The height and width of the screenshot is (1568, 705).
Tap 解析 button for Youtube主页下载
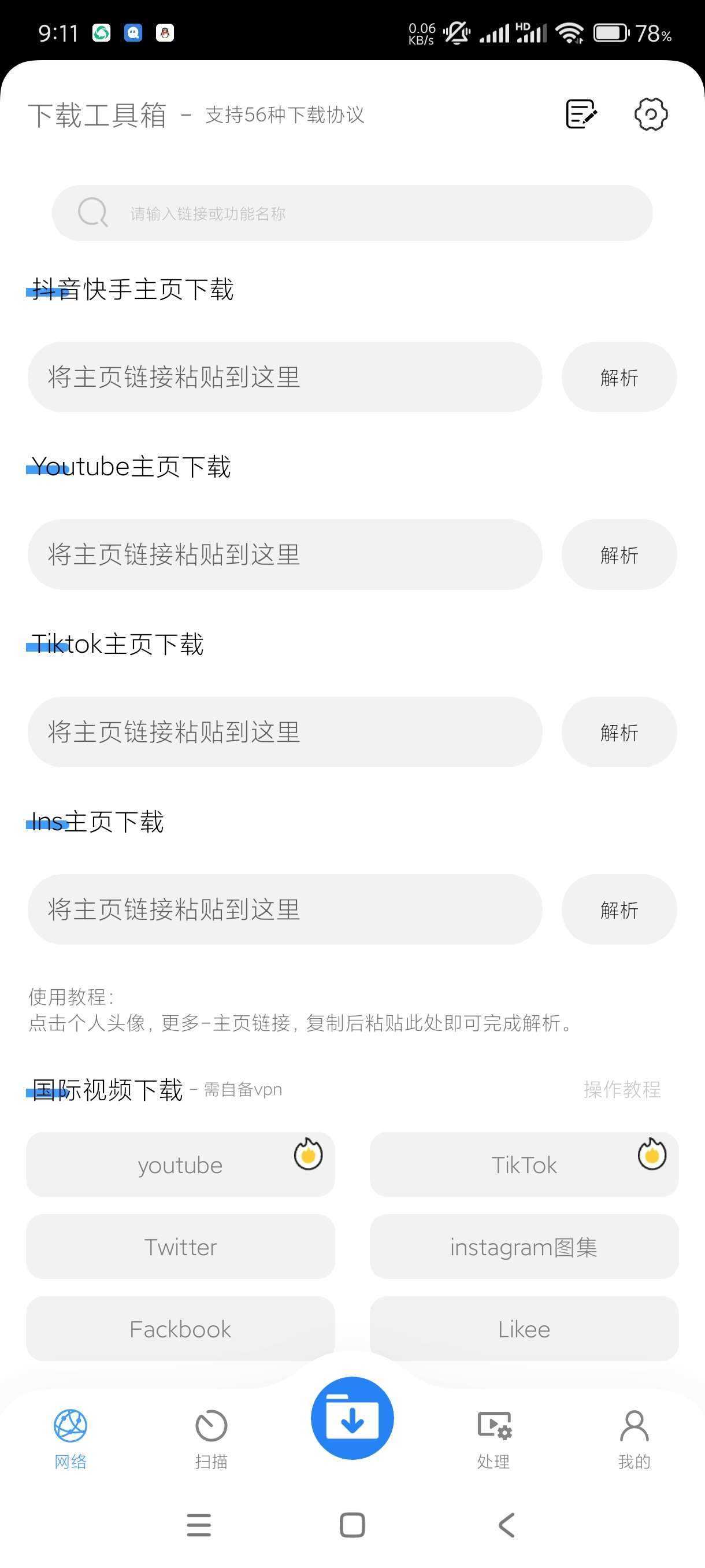[x=619, y=554]
